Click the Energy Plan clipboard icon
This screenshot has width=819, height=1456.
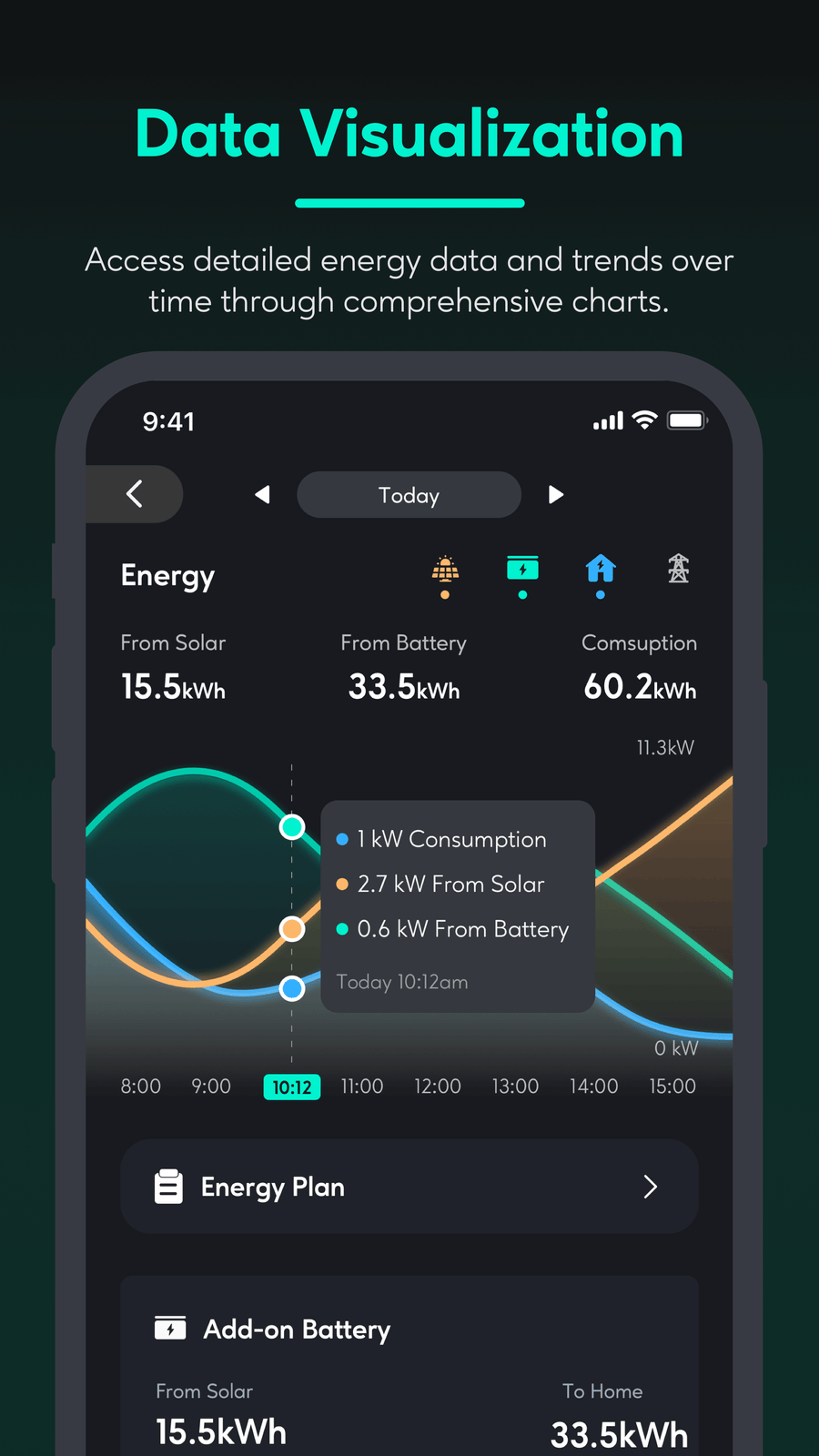pyautogui.click(x=168, y=1186)
